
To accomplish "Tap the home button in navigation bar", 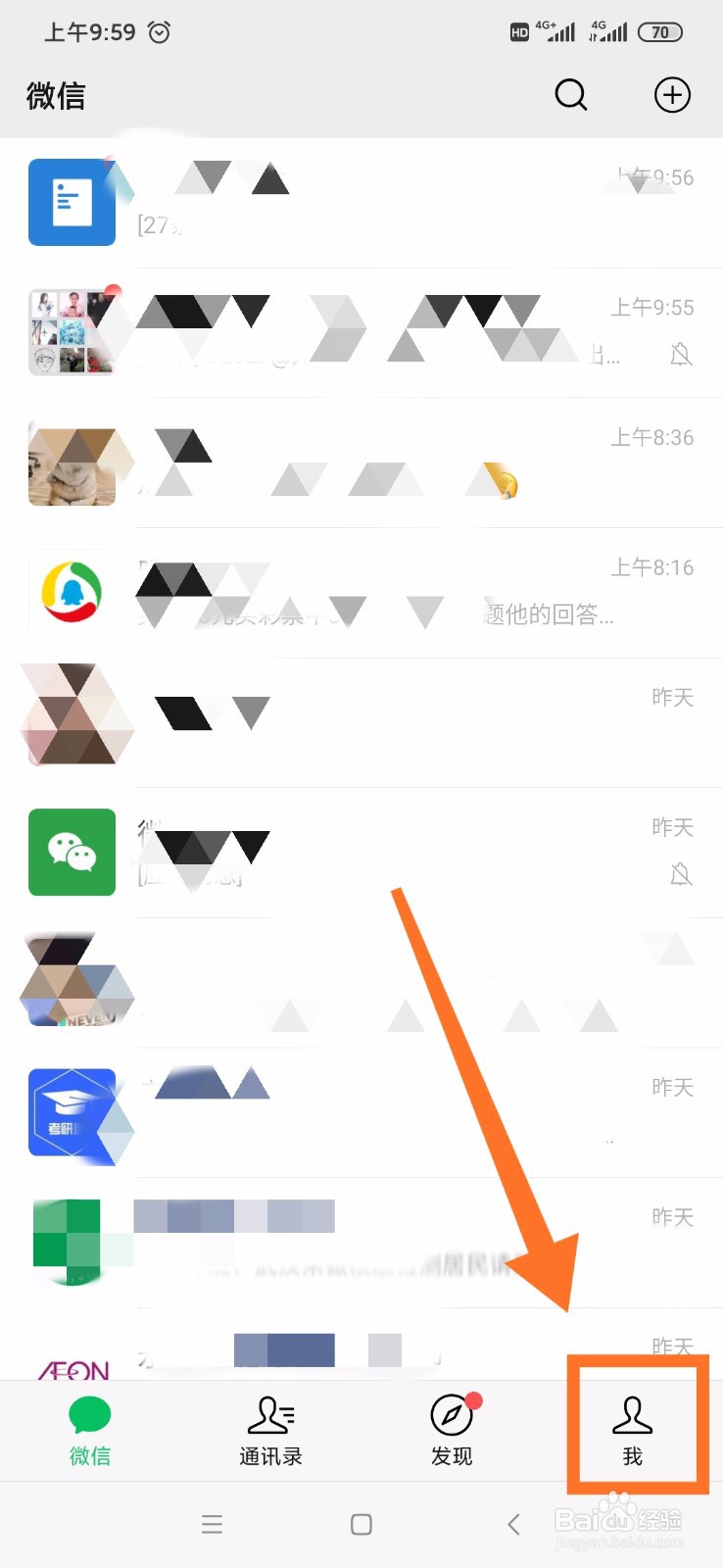I will [361, 1524].
